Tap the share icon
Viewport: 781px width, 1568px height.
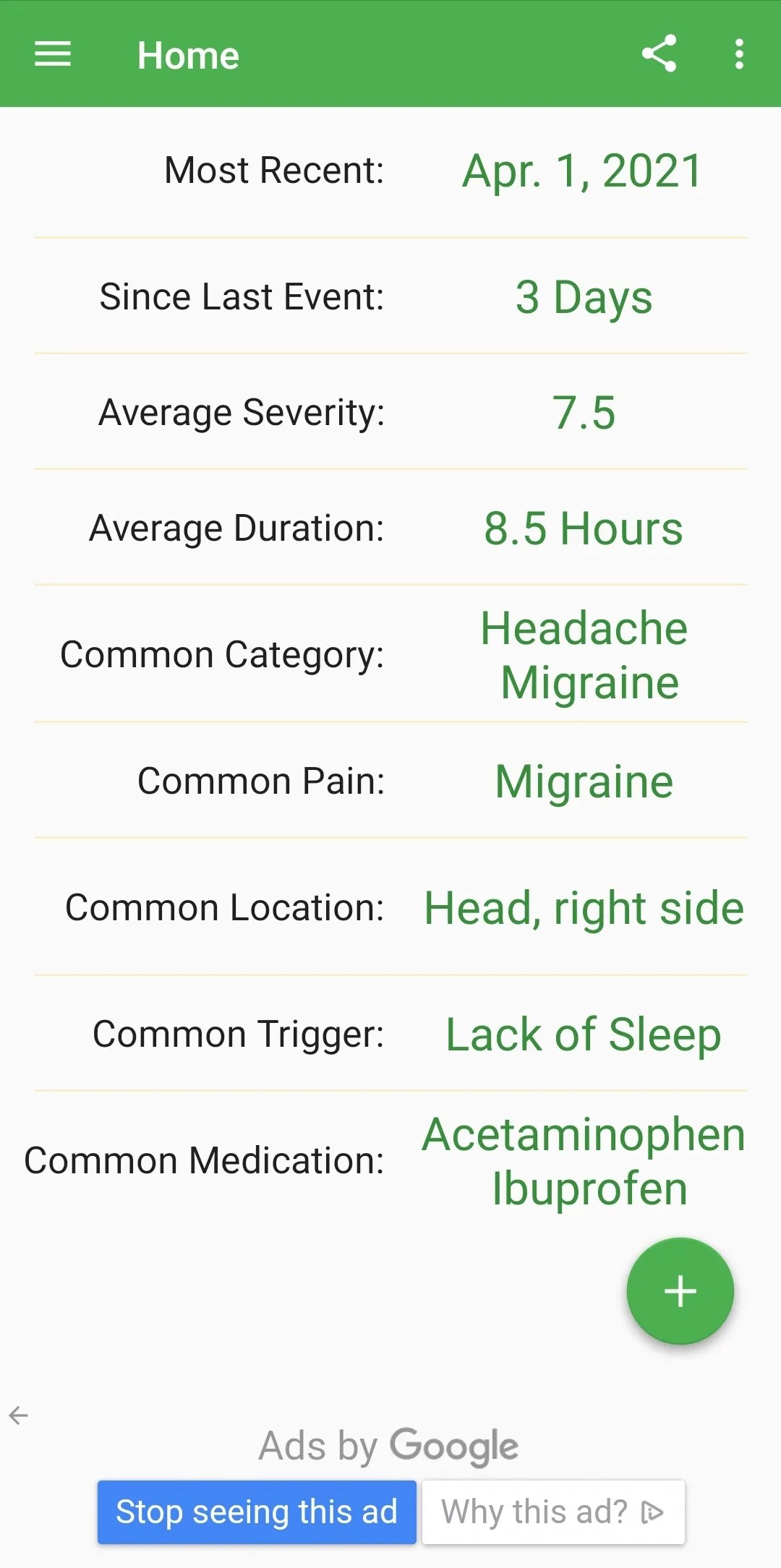point(660,54)
